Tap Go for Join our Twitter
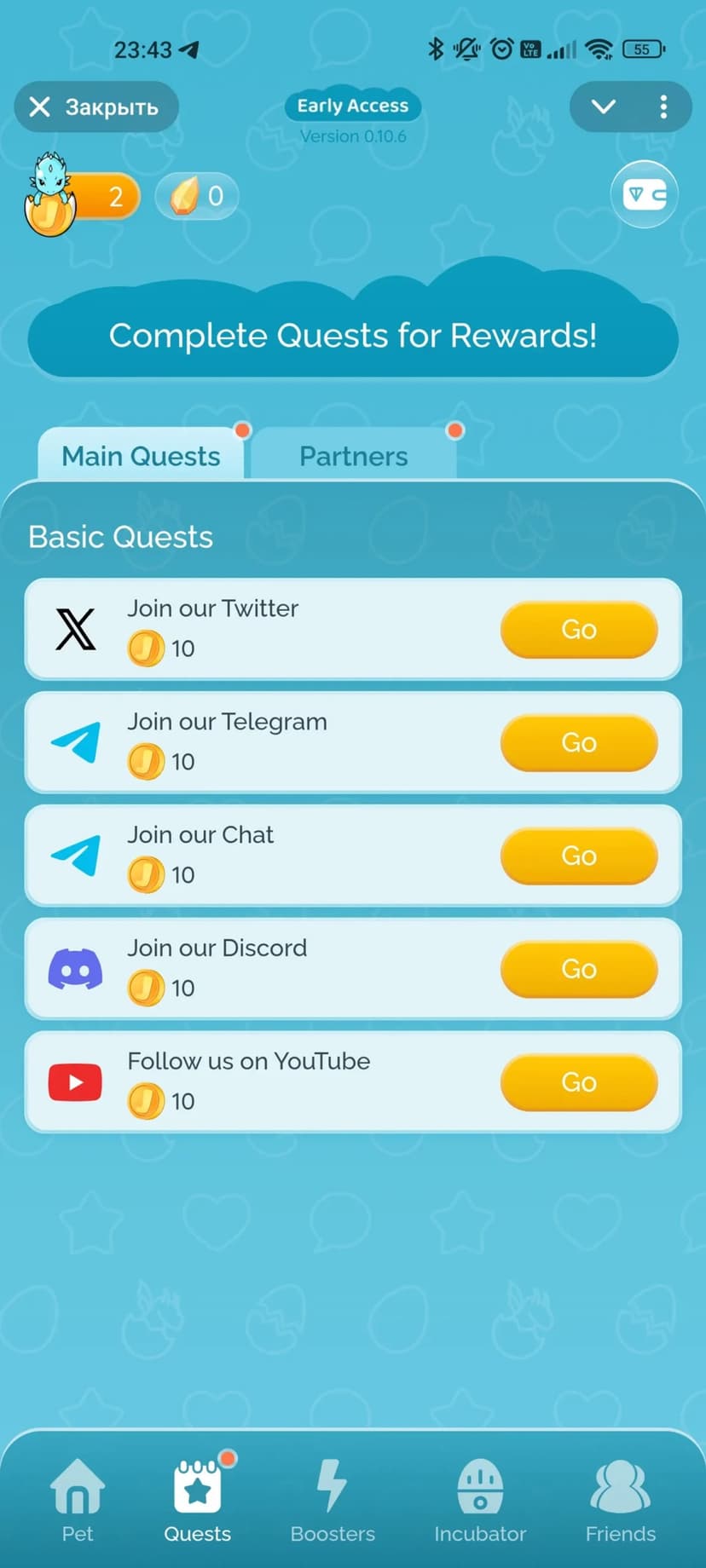 coord(578,630)
